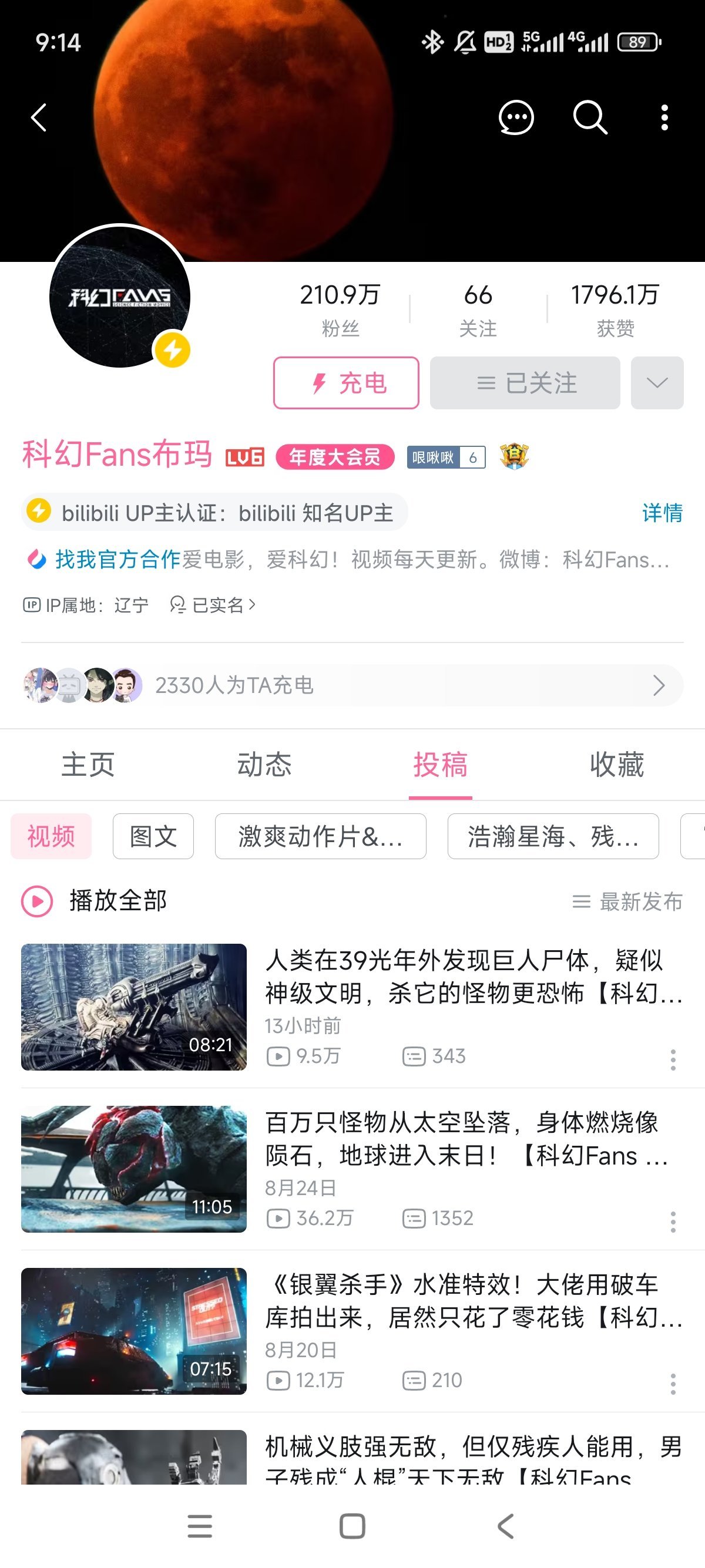Screen dimensions: 705x1568
Task: Open search on this profile
Action: coord(590,117)
